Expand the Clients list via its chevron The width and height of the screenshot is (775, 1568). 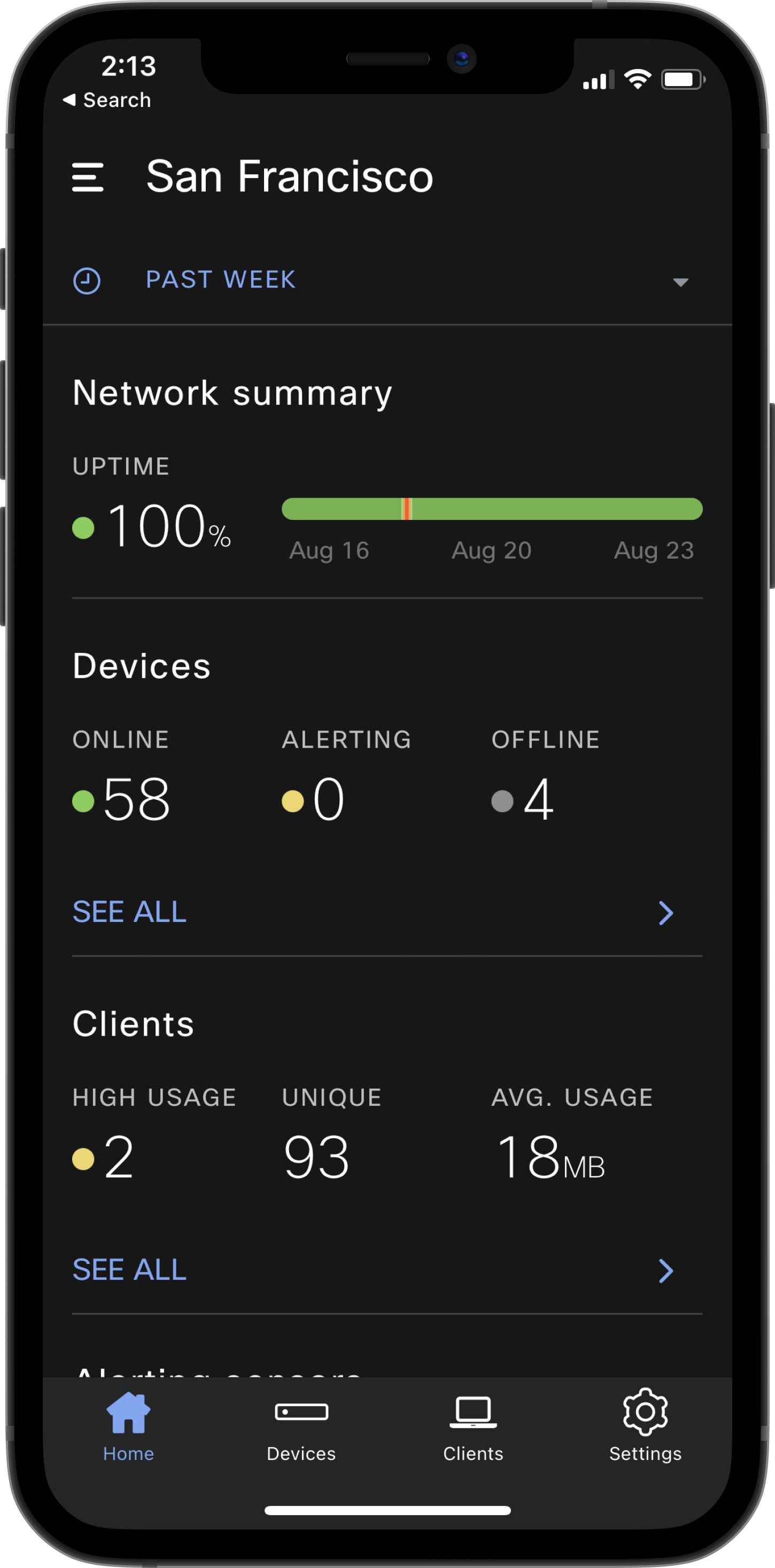[666, 1271]
